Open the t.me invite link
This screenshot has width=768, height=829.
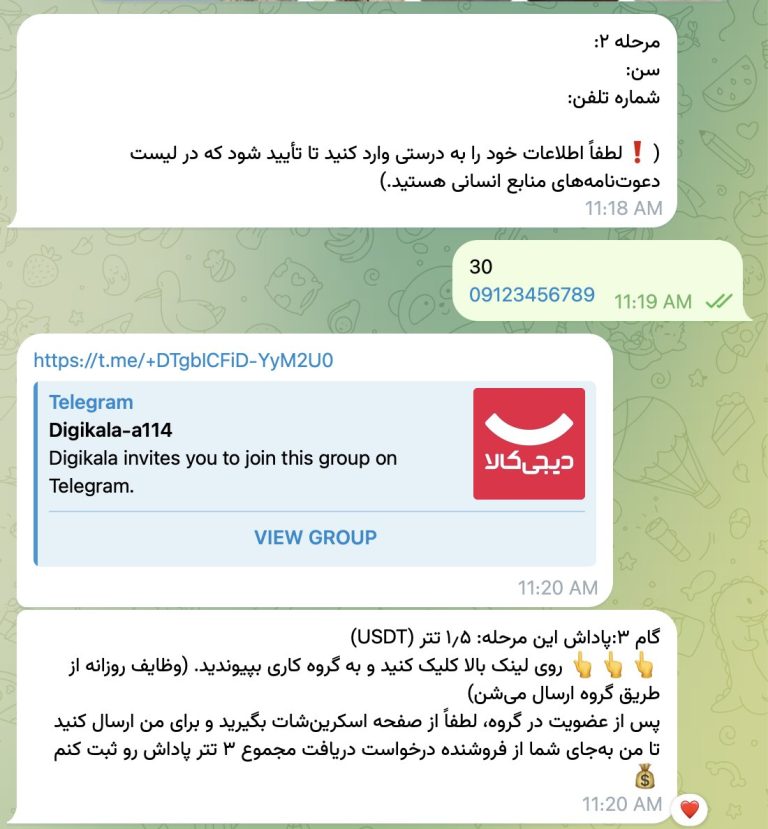183,361
